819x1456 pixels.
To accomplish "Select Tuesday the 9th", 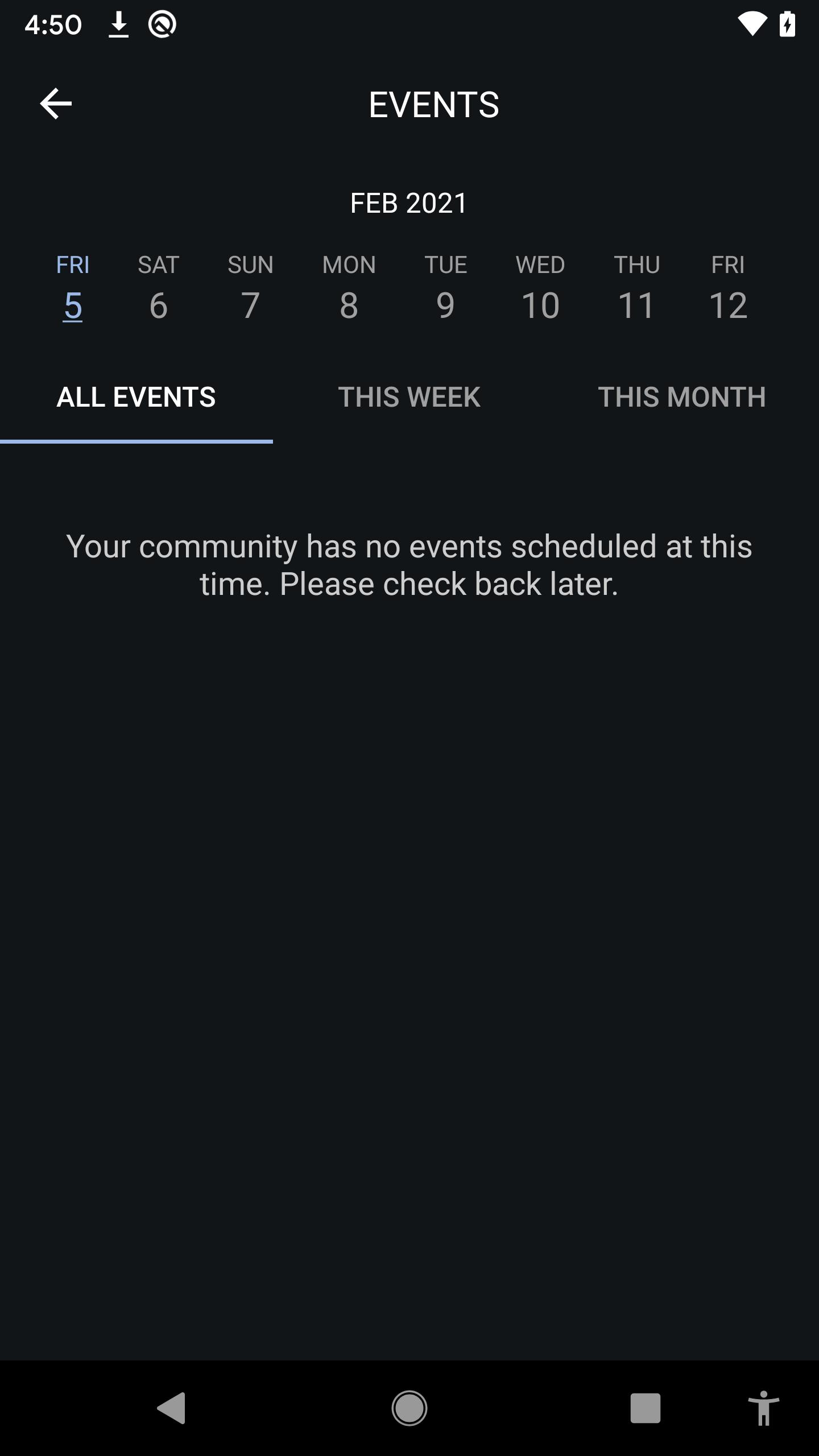I will pyautogui.click(x=446, y=288).
